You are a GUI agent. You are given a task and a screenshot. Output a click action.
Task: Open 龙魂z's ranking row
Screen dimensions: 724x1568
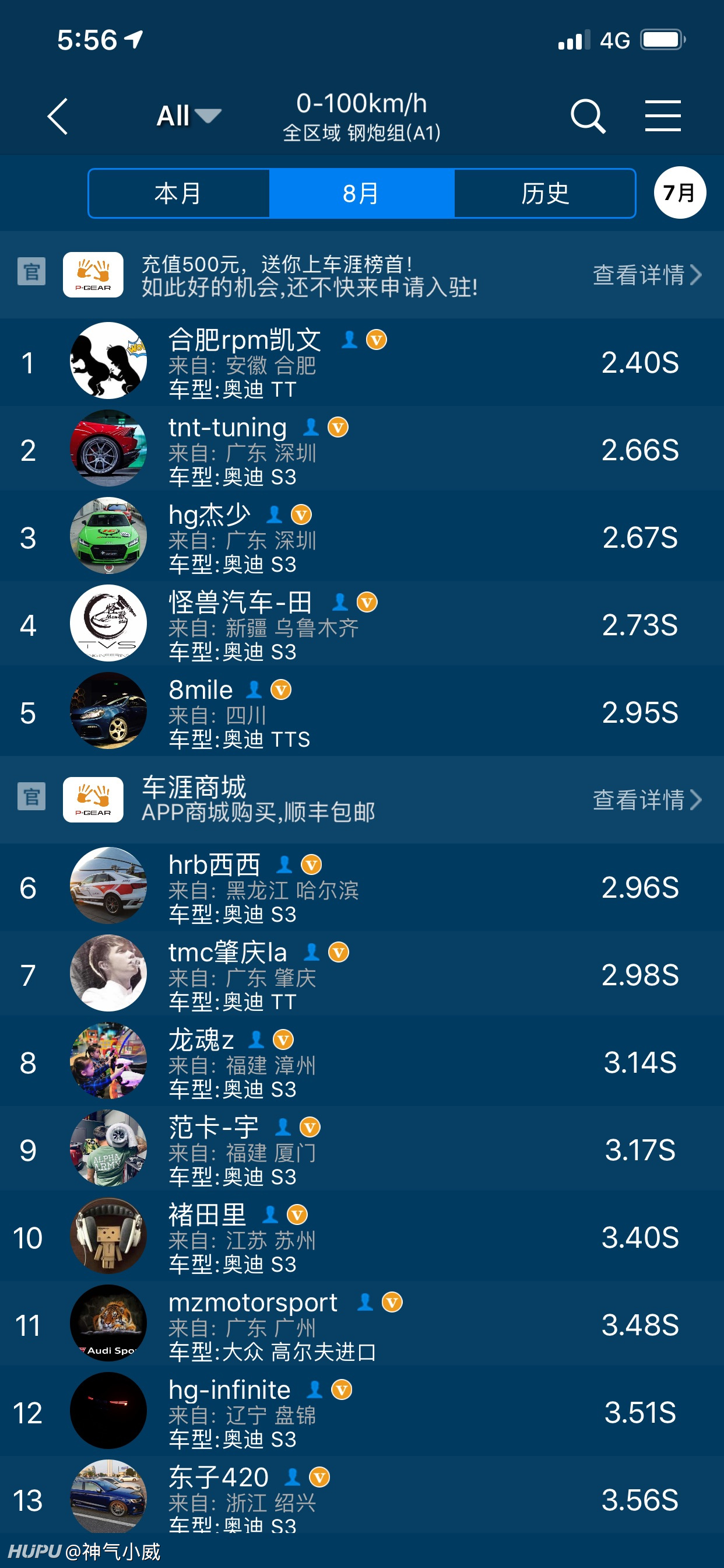pyautogui.click(x=362, y=1063)
